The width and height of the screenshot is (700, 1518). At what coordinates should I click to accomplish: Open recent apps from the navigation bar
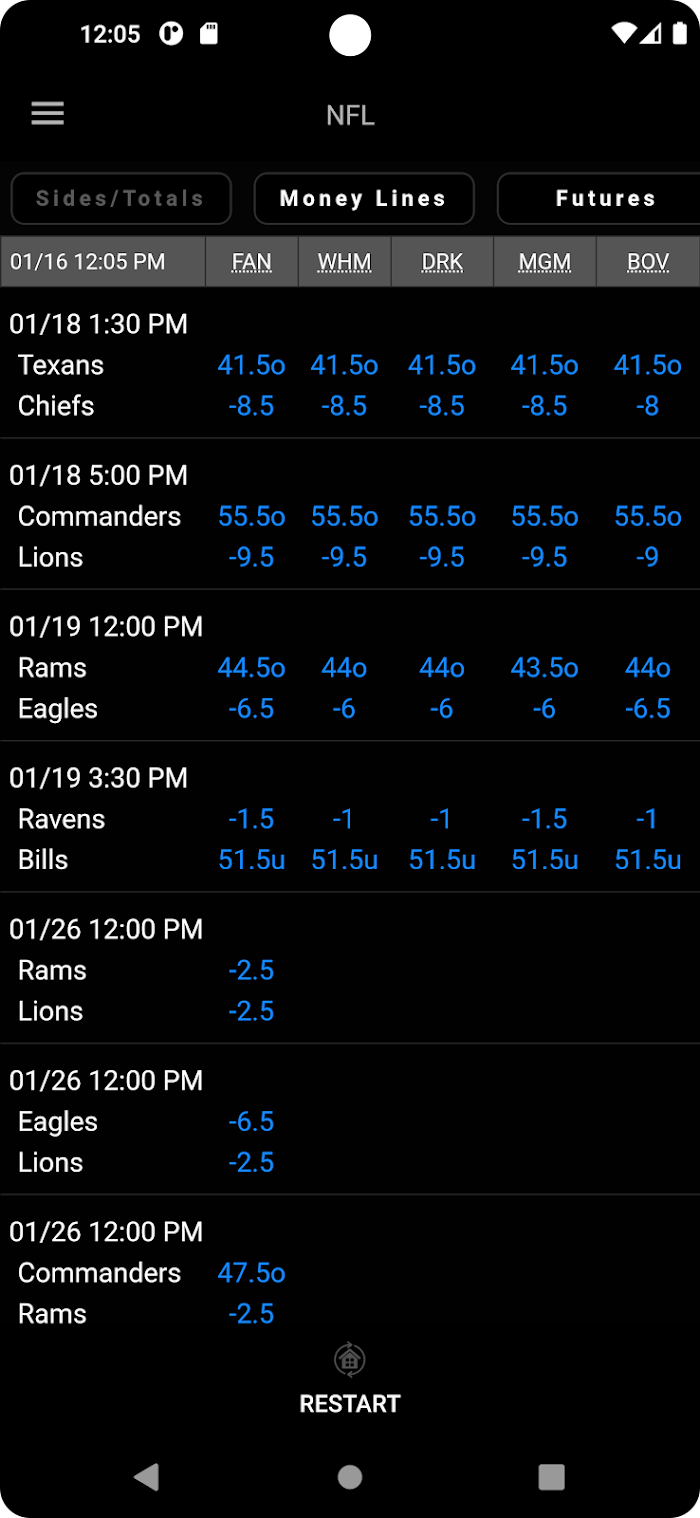(x=551, y=1477)
